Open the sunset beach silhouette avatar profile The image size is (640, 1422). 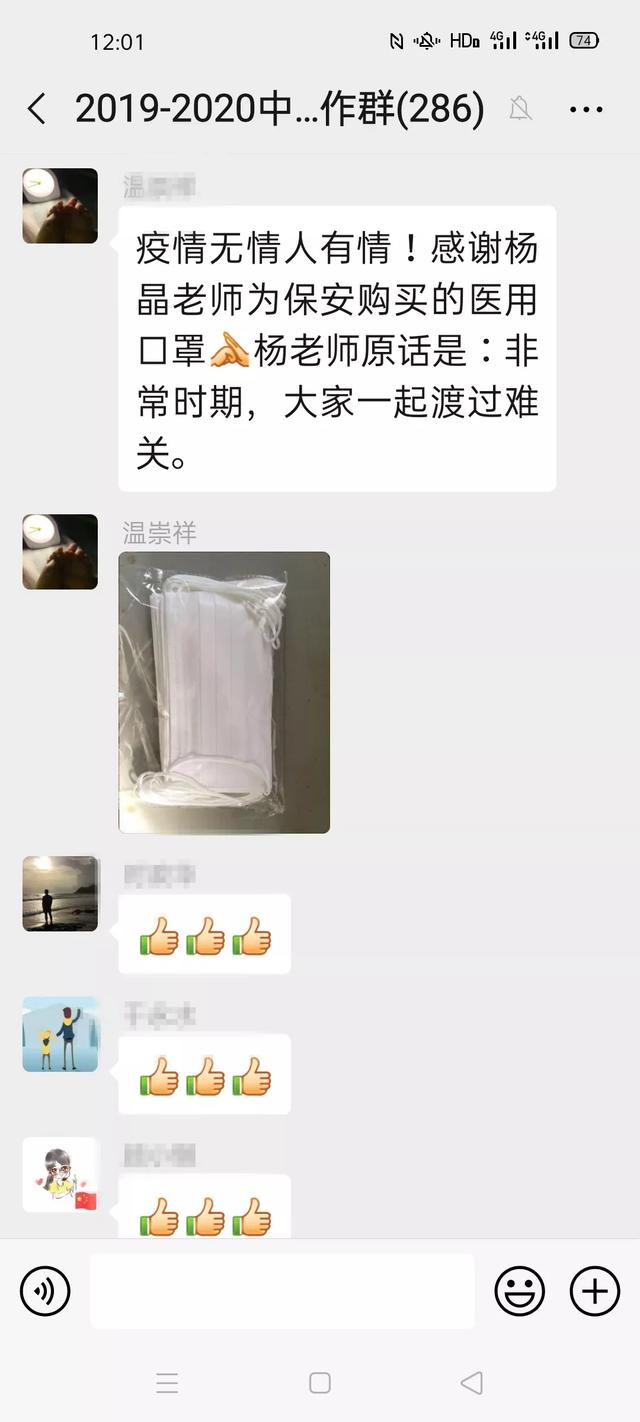pos(60,893)
